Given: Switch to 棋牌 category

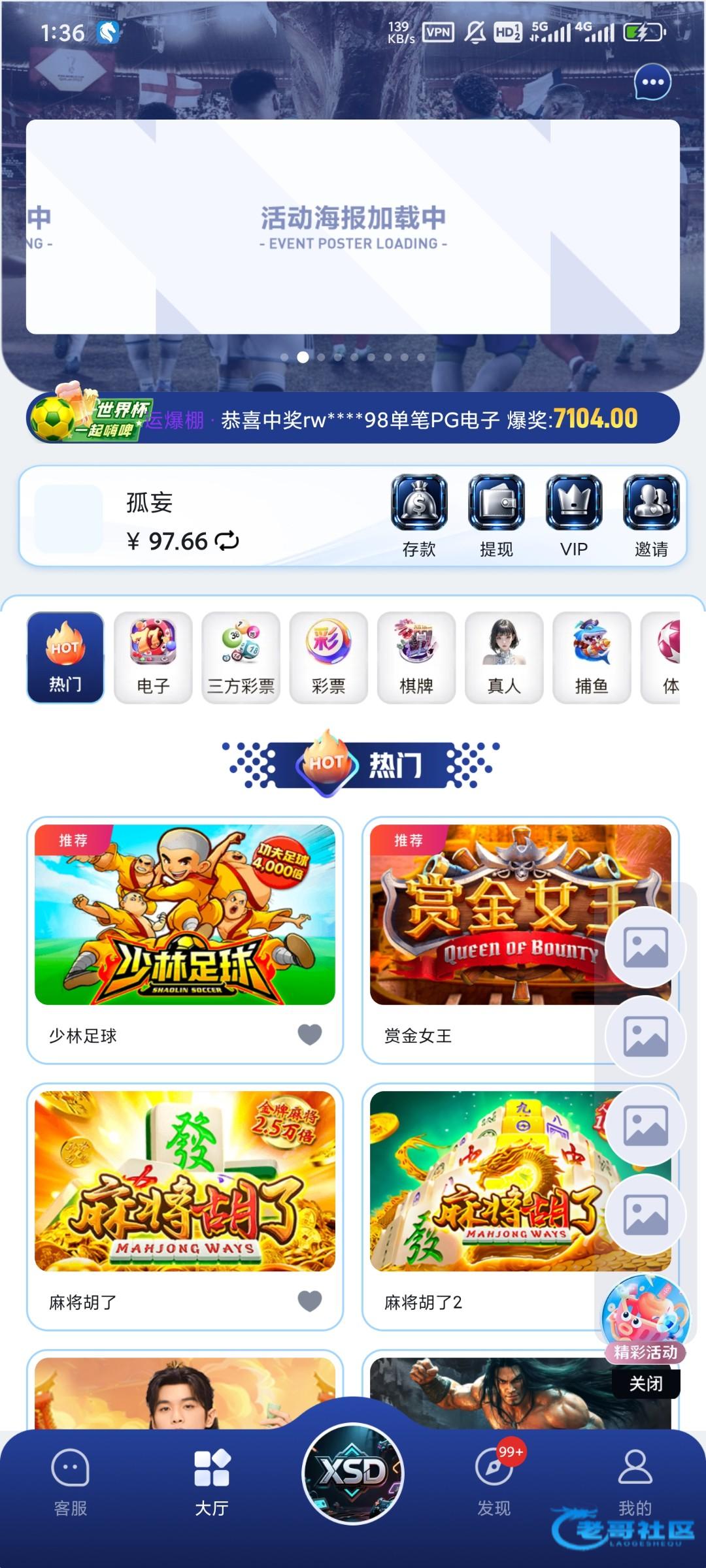Looking at the screenshot, I should pyautogui.click(x=416, y=657).
